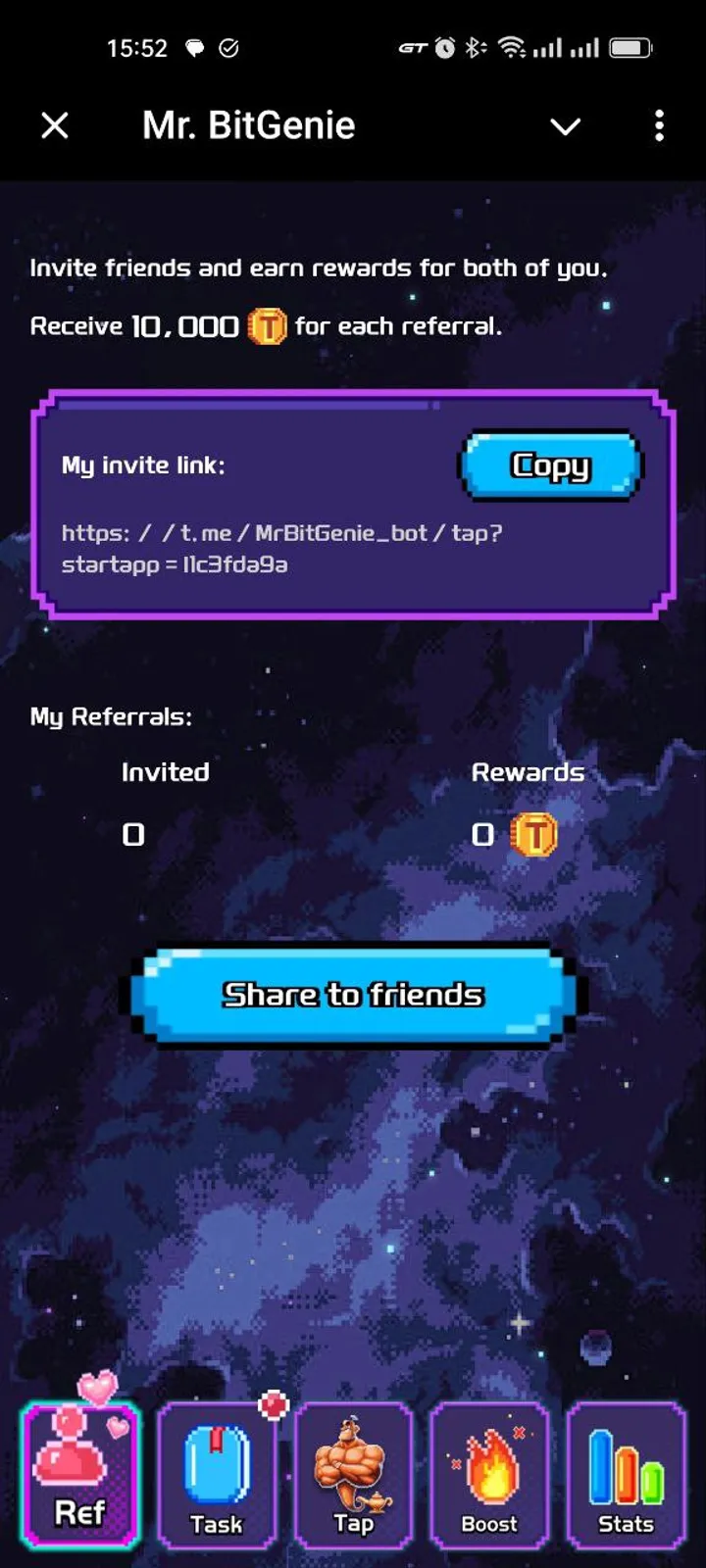706x1568 pixels.
Task: Open the Ref tab with heart character icon
Action: click(79, 1470)
